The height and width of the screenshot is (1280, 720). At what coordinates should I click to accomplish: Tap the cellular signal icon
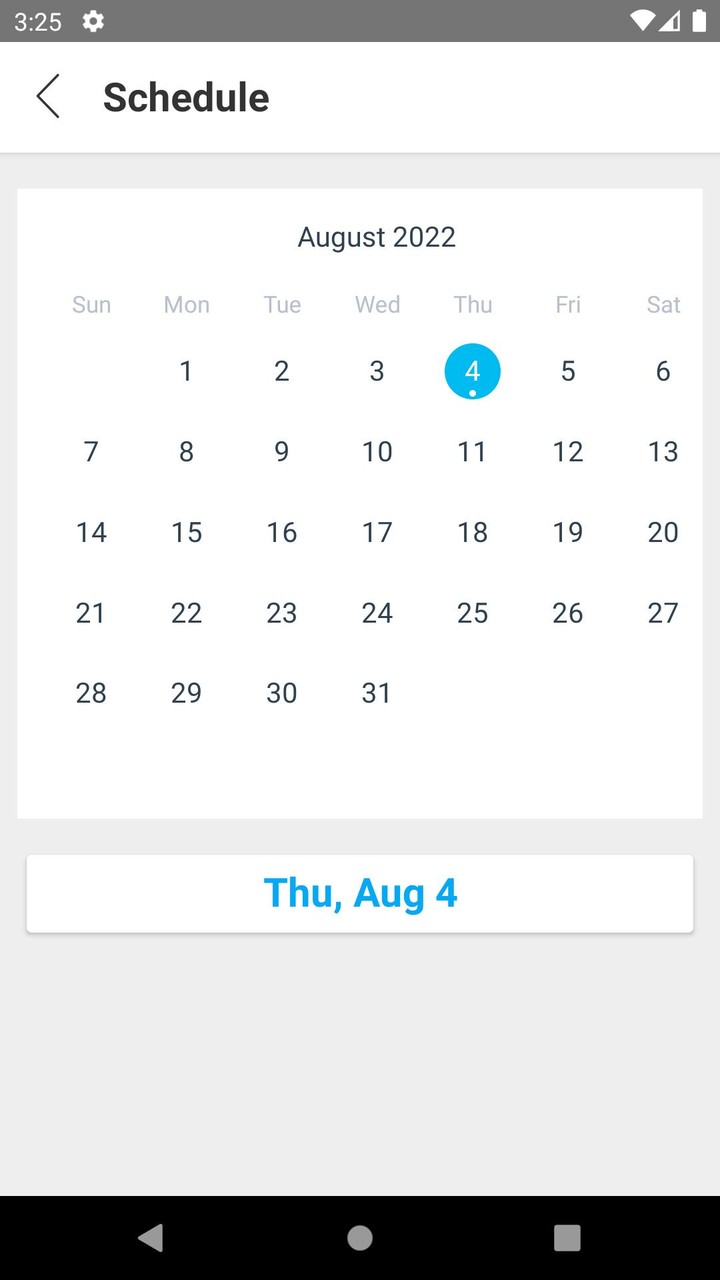click(x=672, y=22)
